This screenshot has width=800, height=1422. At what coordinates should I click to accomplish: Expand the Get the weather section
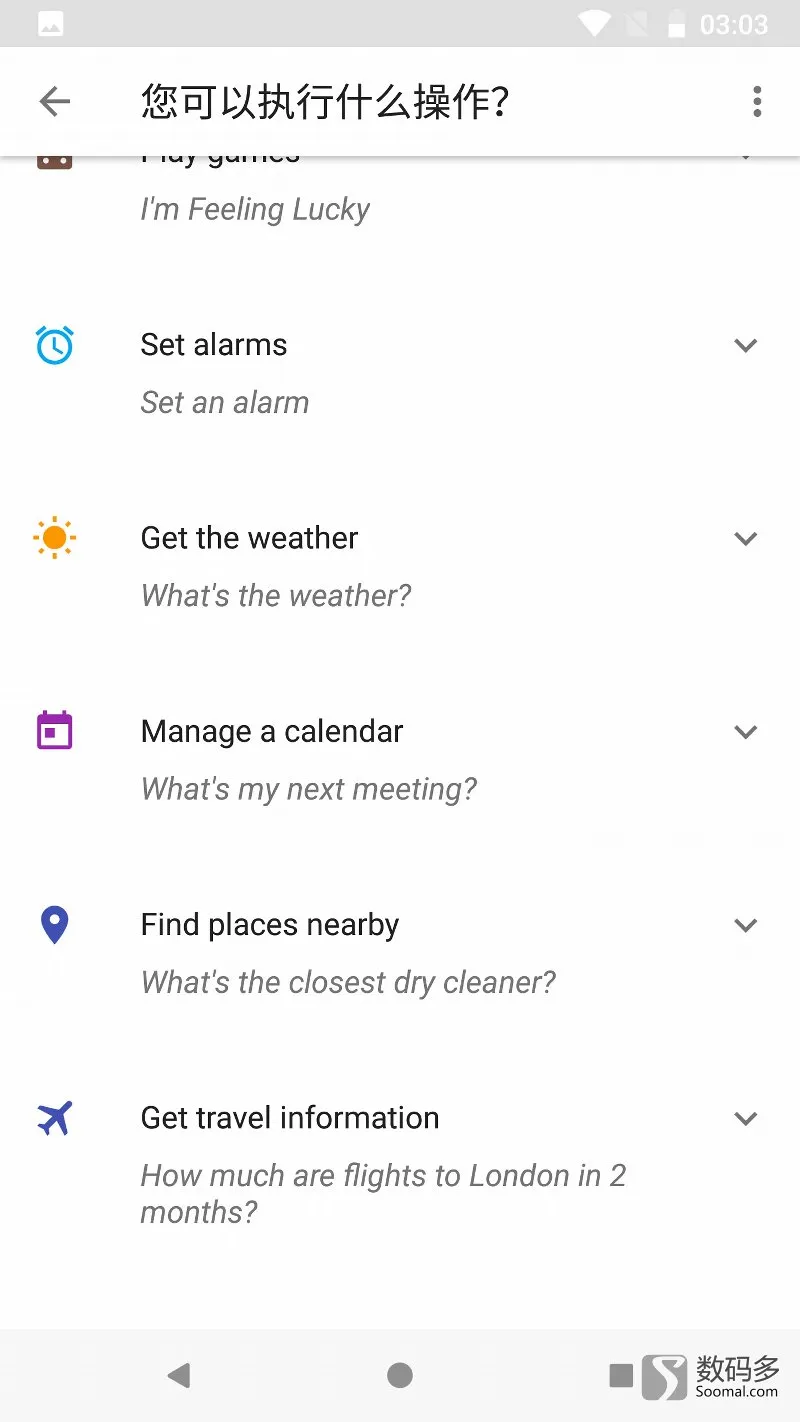click(746, 539)
